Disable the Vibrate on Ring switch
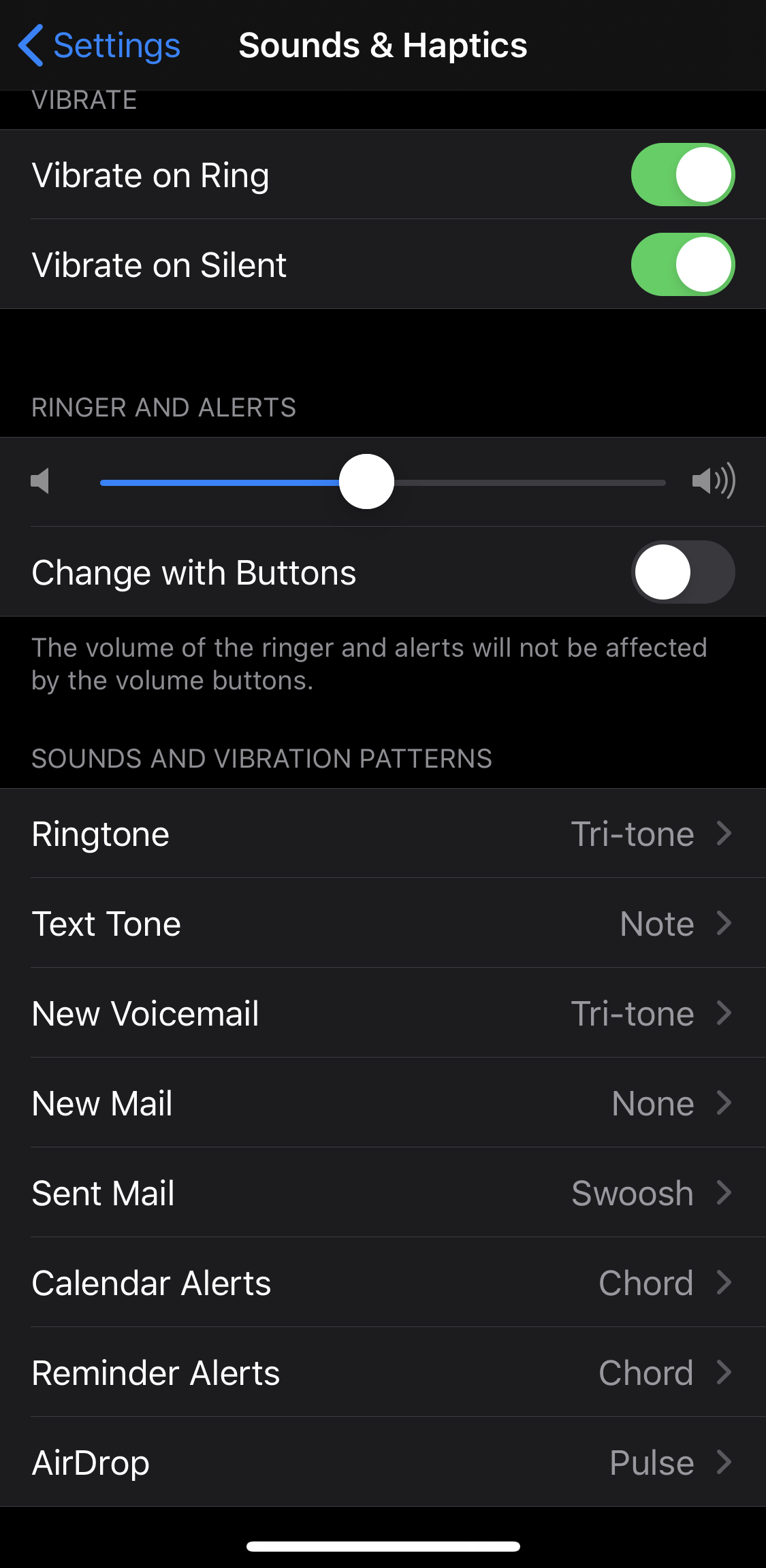This screenshot has height=1568, width=766. point(683,174)
